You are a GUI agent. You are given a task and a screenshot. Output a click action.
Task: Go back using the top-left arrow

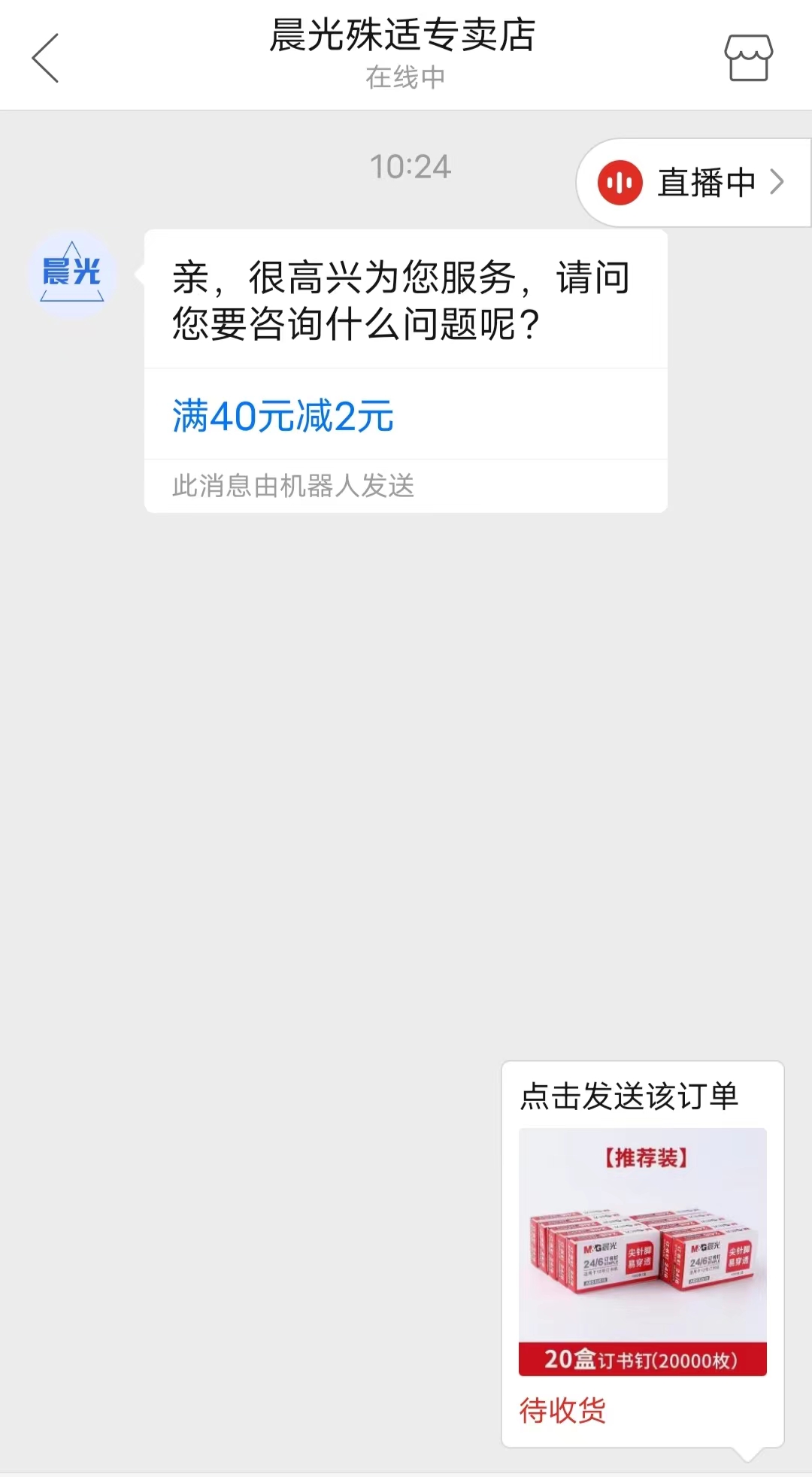[45, 57]
